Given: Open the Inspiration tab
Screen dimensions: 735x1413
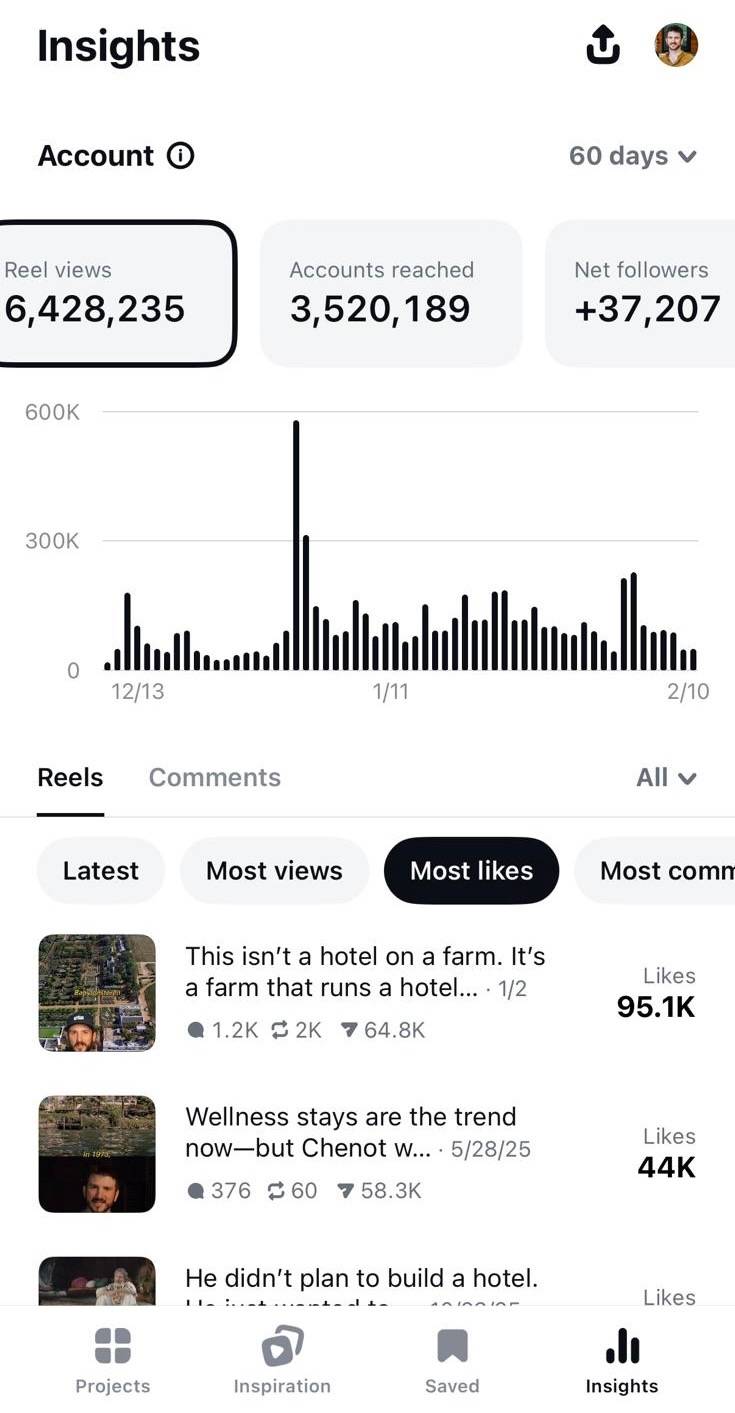Looking at the screenshot, I should [282, 1360].
